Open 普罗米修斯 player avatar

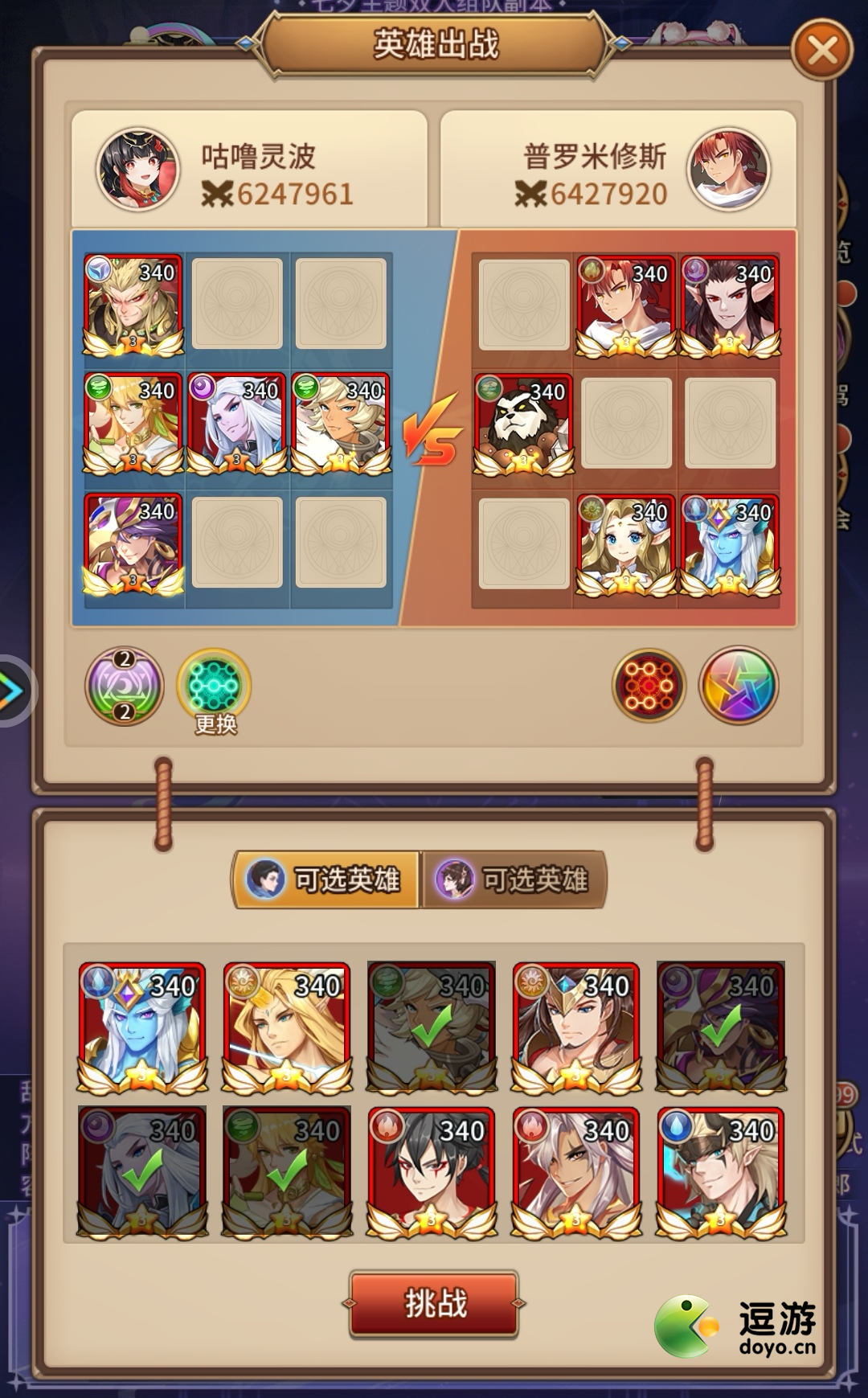click(728, 169)
